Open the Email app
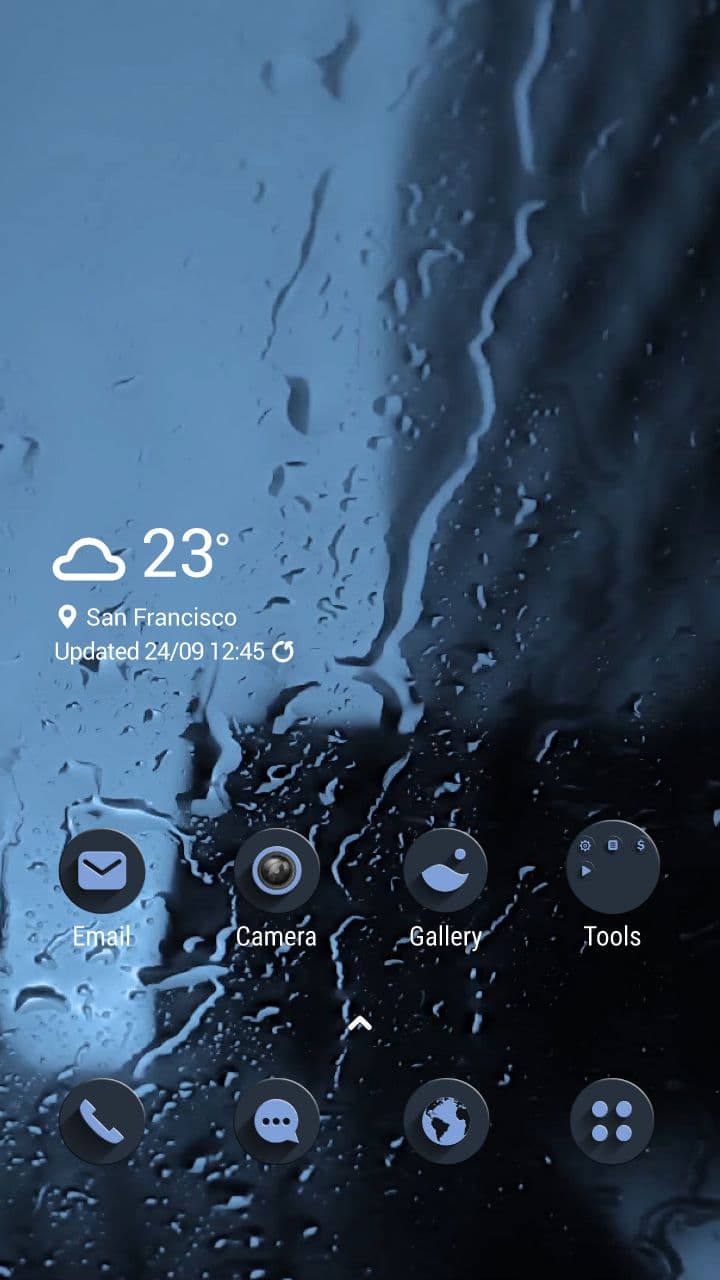This screenshot has height=1280, width=720. (x=102, y=871)
